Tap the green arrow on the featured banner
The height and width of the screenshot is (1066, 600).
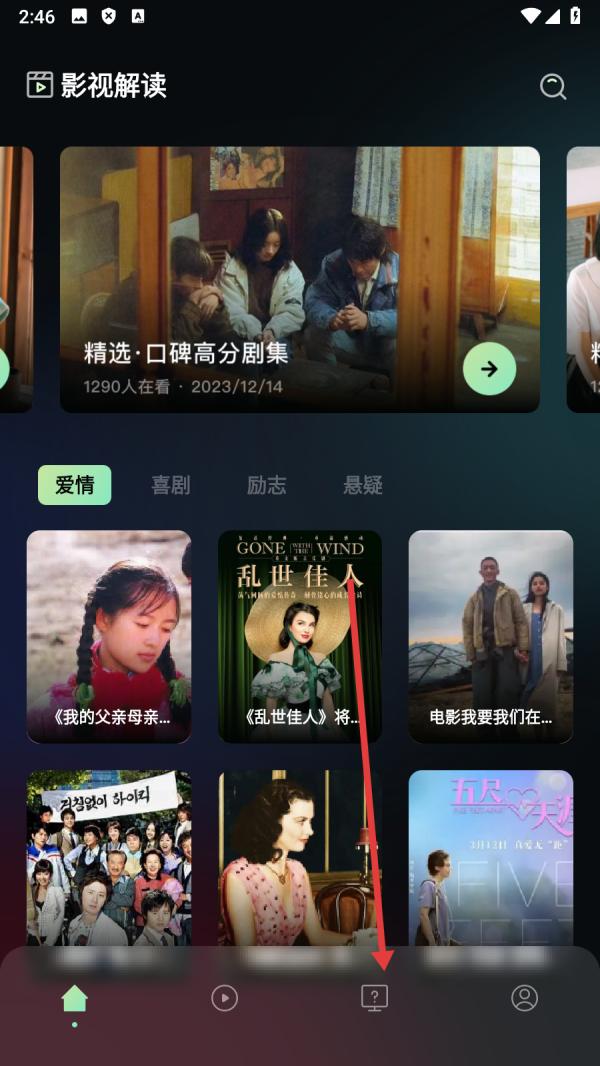pyautogui.click(x=489, y=369)
